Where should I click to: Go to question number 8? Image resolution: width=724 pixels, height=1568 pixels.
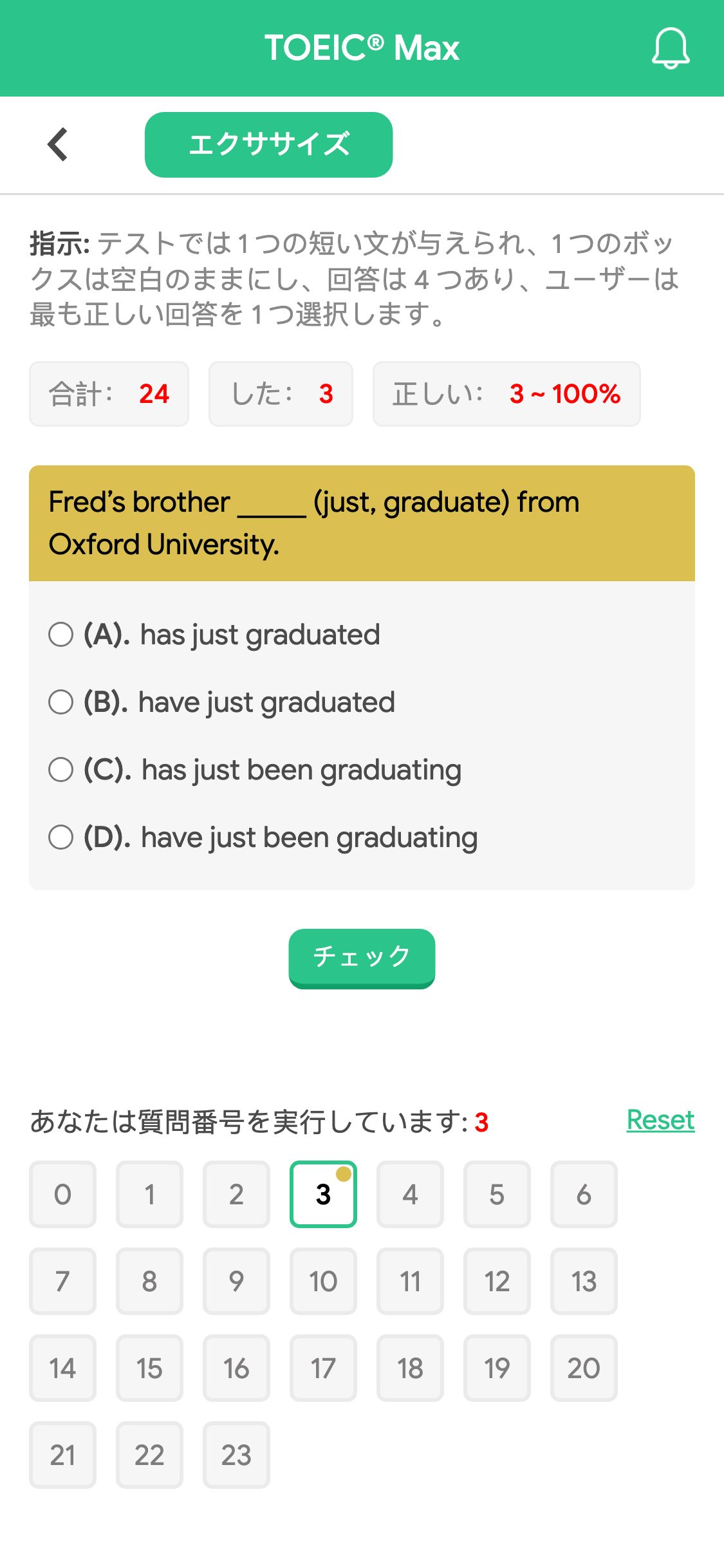[149, 1281]
